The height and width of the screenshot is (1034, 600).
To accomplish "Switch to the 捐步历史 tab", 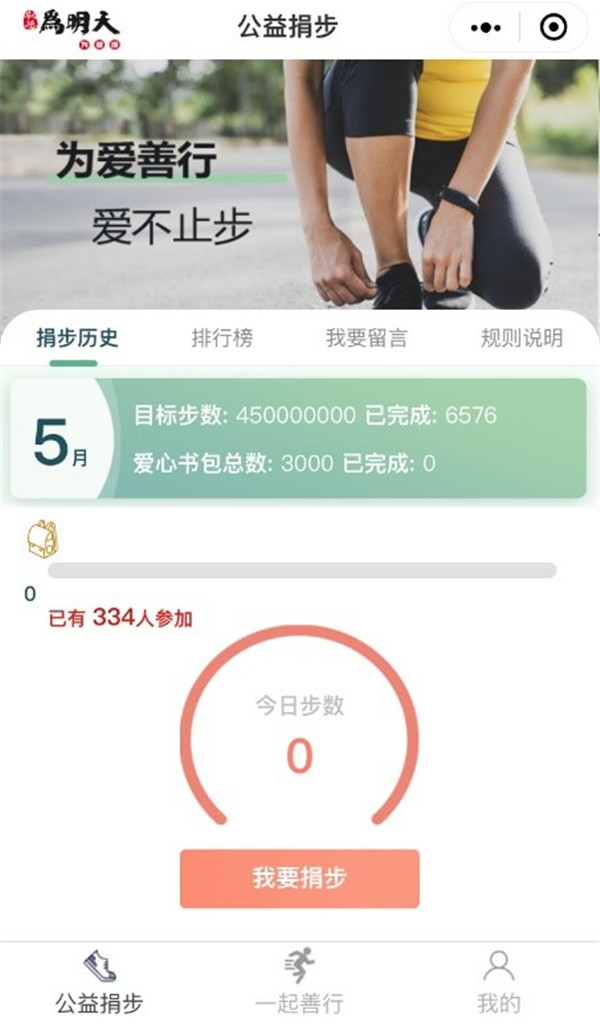I will coord(77,338).
